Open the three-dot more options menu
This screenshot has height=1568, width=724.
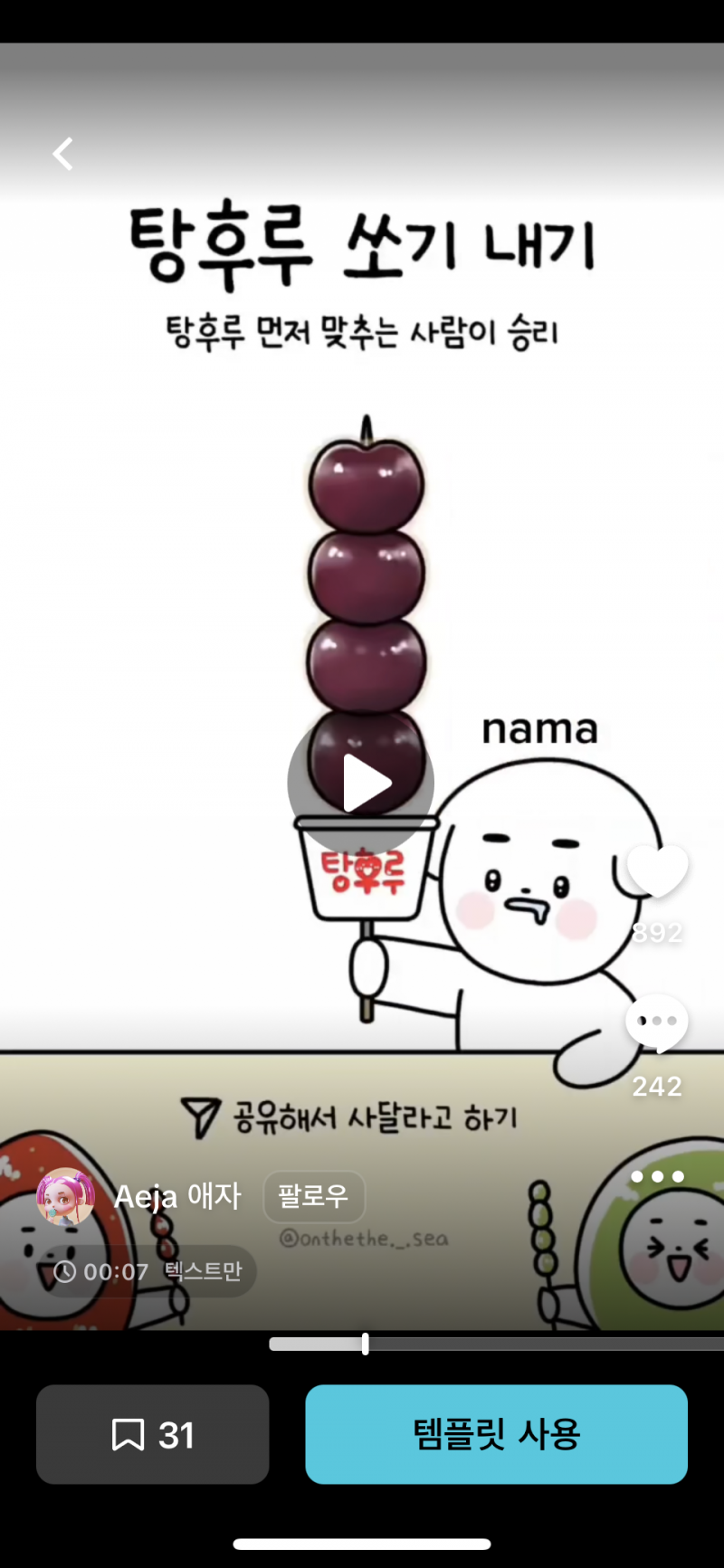tap(657, 1176)
